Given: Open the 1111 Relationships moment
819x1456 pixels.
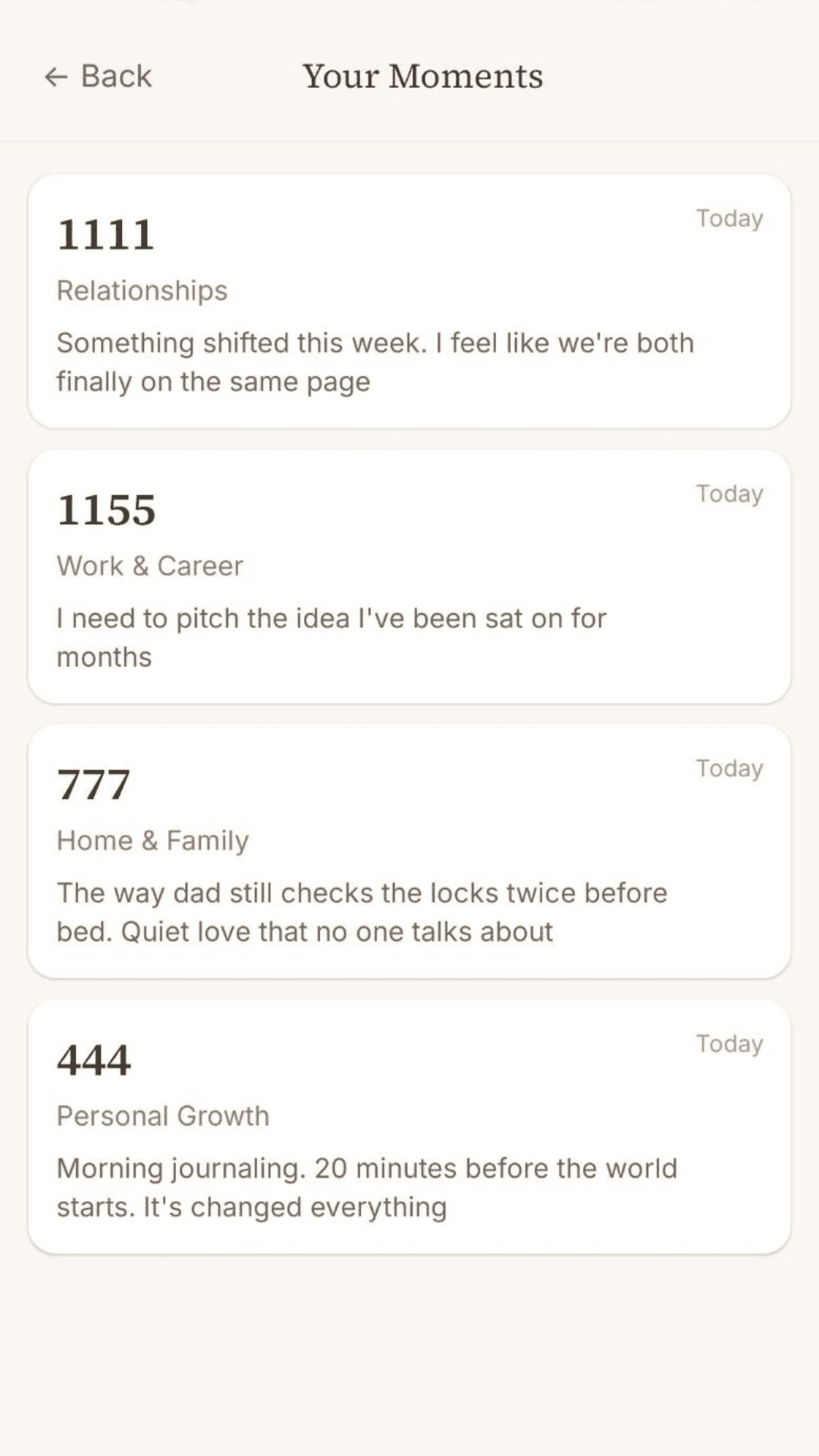Looking at the screenshot, I should click(x=409, y=301).
